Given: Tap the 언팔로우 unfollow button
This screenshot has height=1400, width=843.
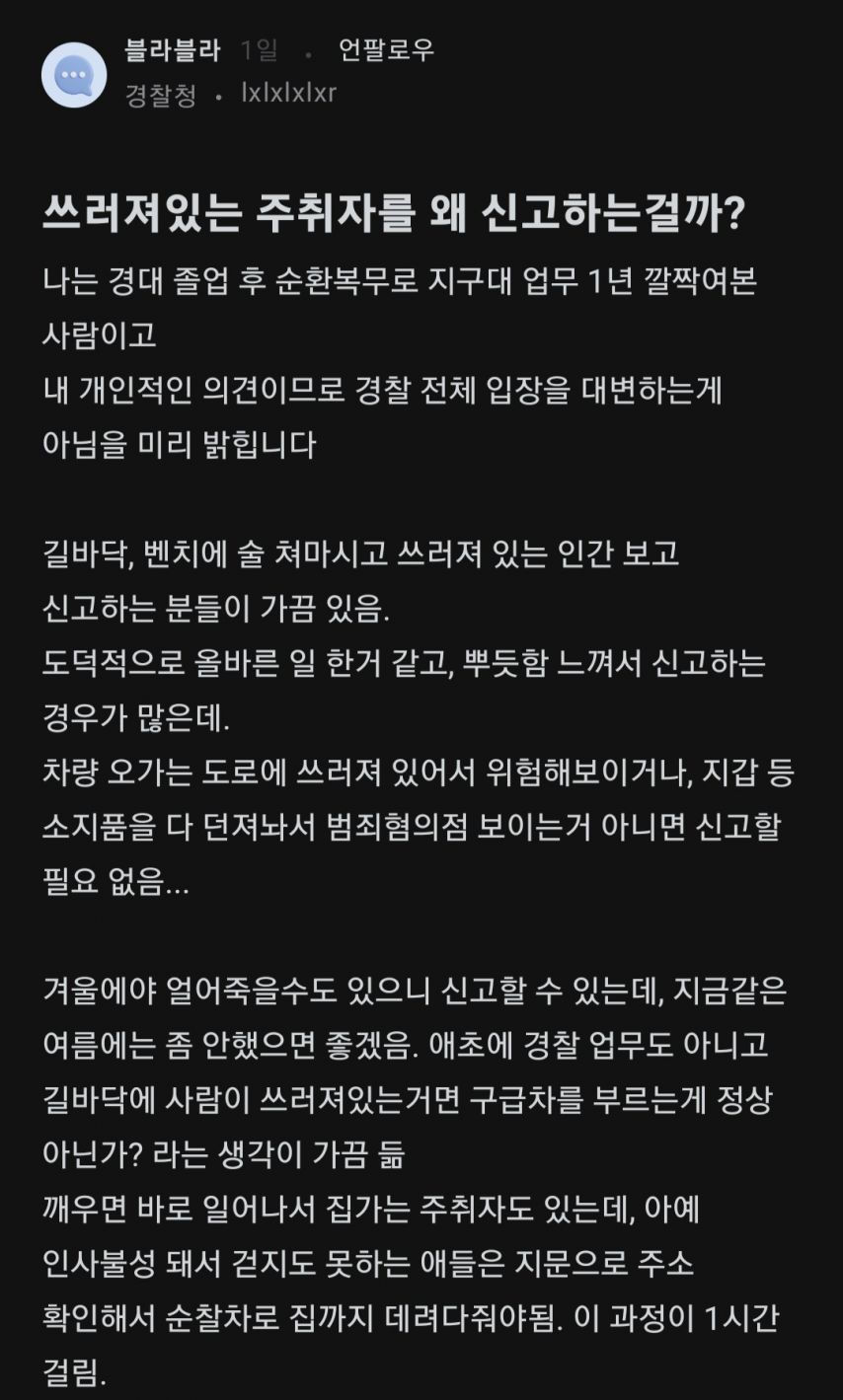Looking at the screenshot, I should pos(386,50).
